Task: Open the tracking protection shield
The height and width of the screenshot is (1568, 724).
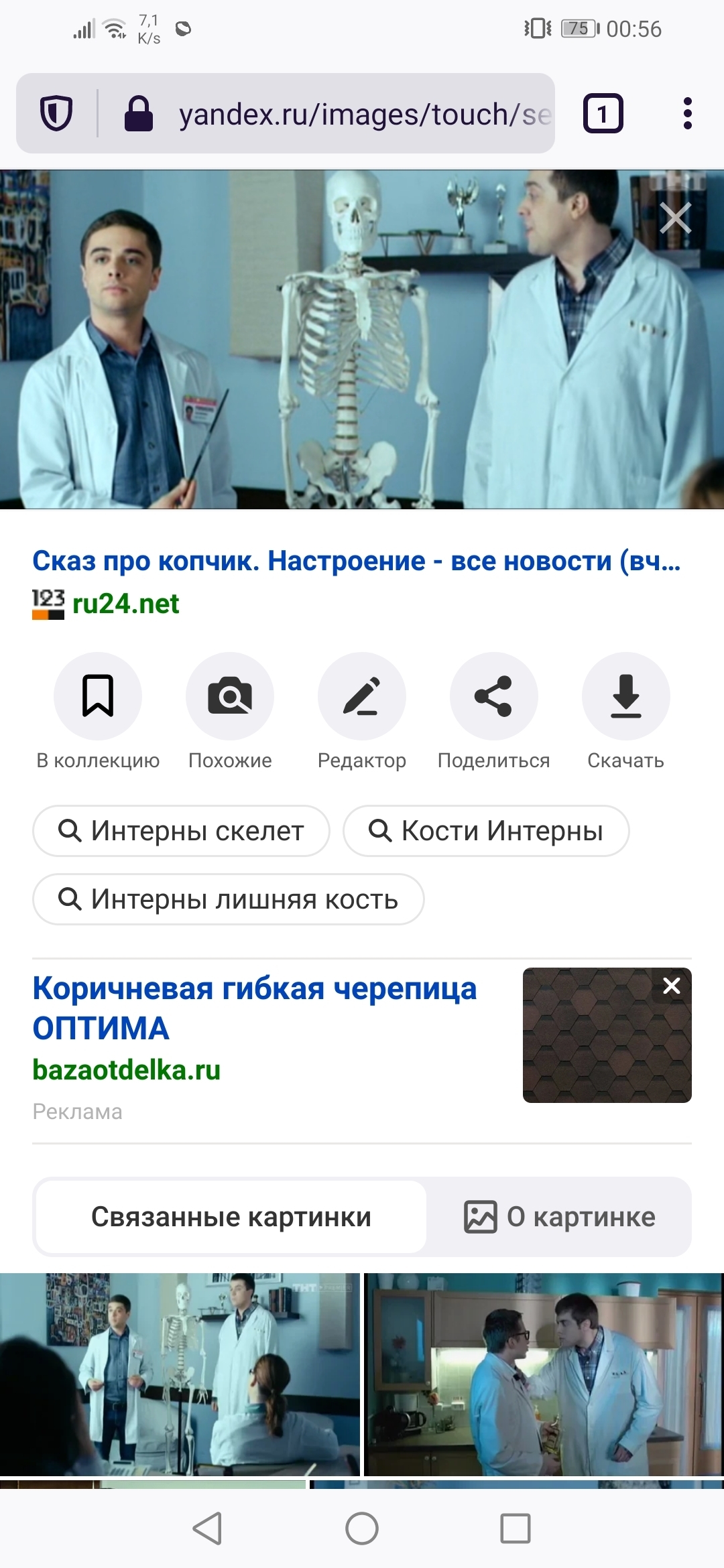Action: click(x=56, y=113)
